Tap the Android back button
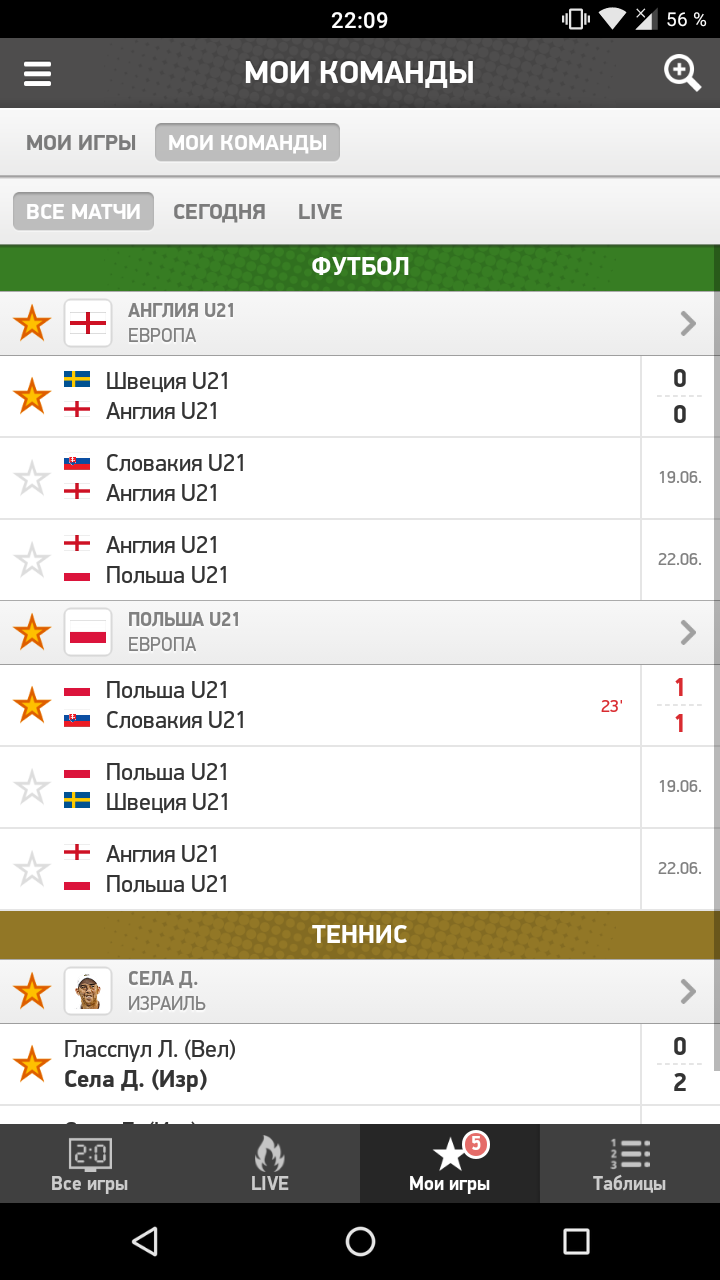This screenshot has width=720, height=1280. click(x=145, y=1241)
